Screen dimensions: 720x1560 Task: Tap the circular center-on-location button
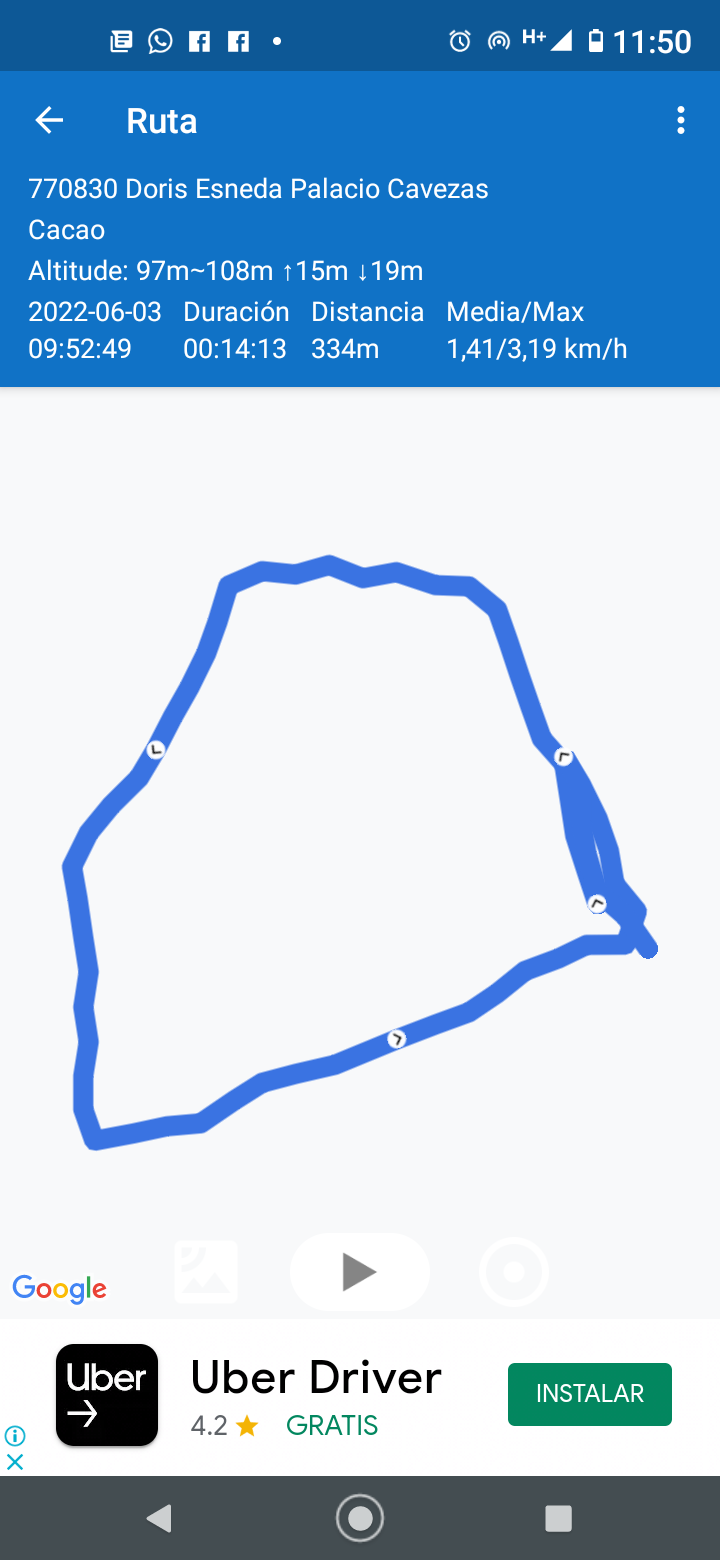pyautogui.click(x=514, y=1272)
